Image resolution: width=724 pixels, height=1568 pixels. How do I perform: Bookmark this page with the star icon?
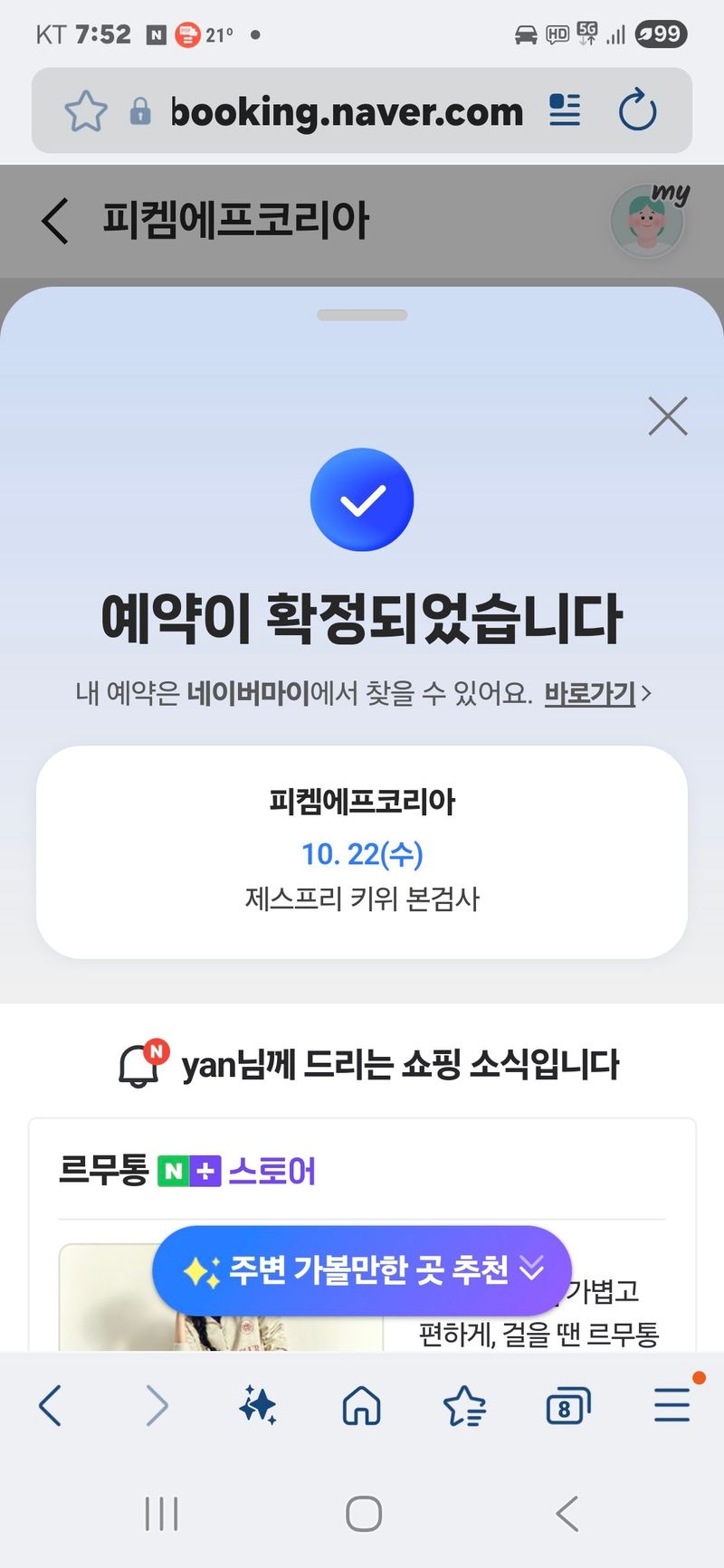[x=86, y=111]
